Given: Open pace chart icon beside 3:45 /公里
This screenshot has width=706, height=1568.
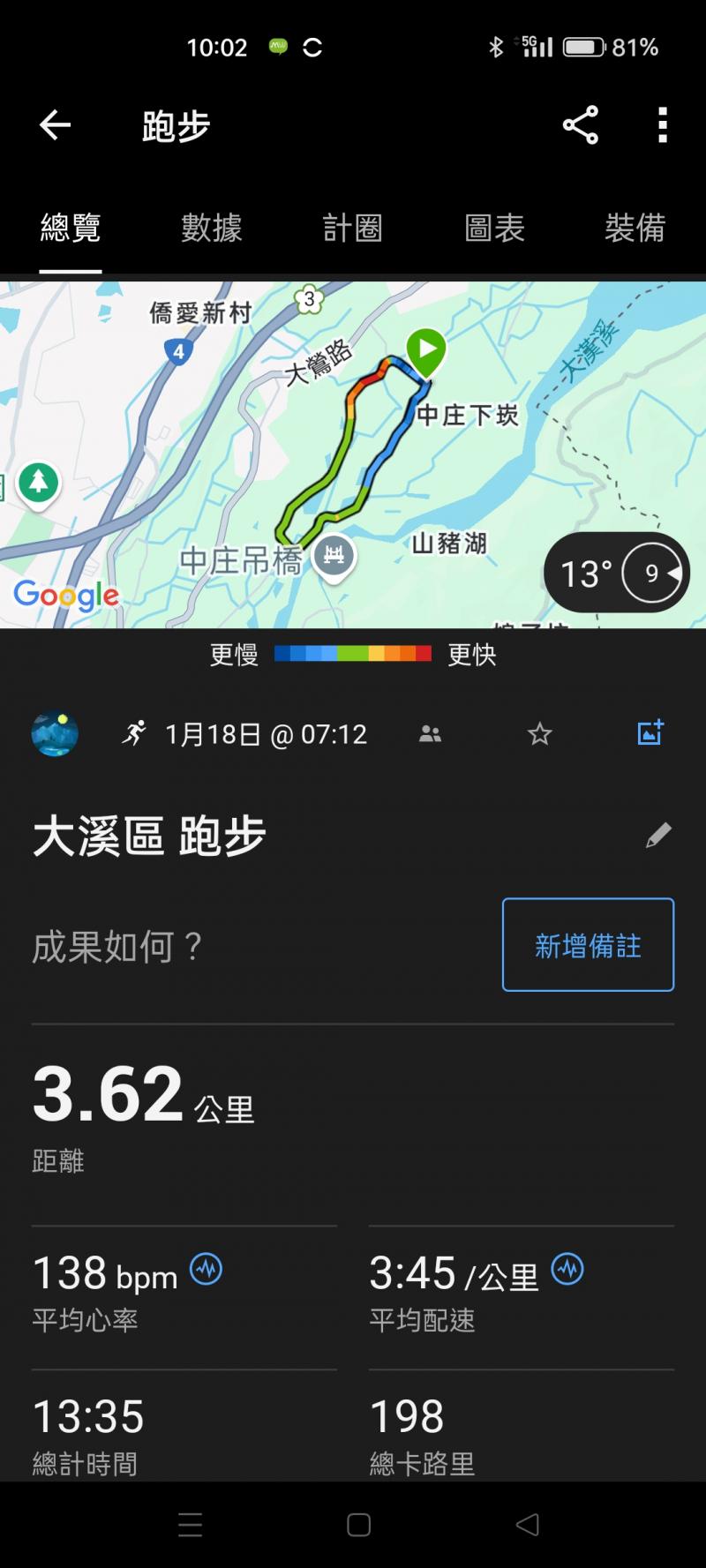Looking at the screenshot, I should (x=567, y=1270).
